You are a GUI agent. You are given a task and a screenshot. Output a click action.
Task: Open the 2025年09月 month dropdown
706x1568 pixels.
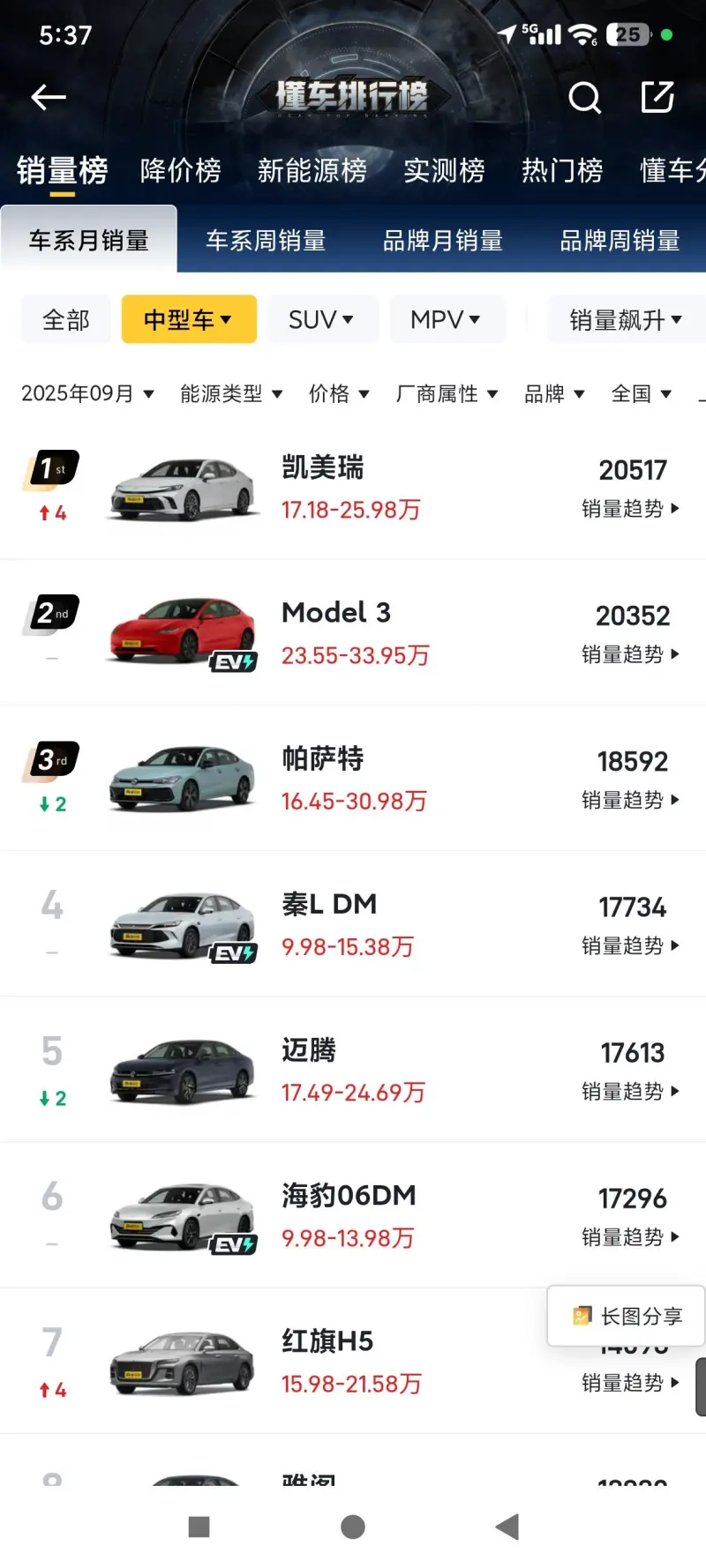[x=87, y=393]
